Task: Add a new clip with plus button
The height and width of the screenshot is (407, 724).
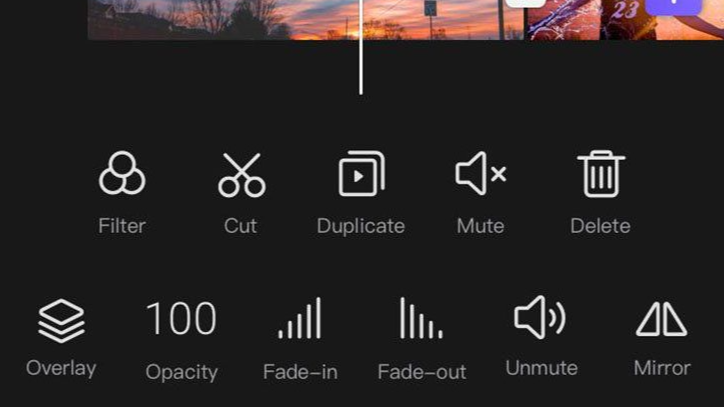Action: click(672, 6)
